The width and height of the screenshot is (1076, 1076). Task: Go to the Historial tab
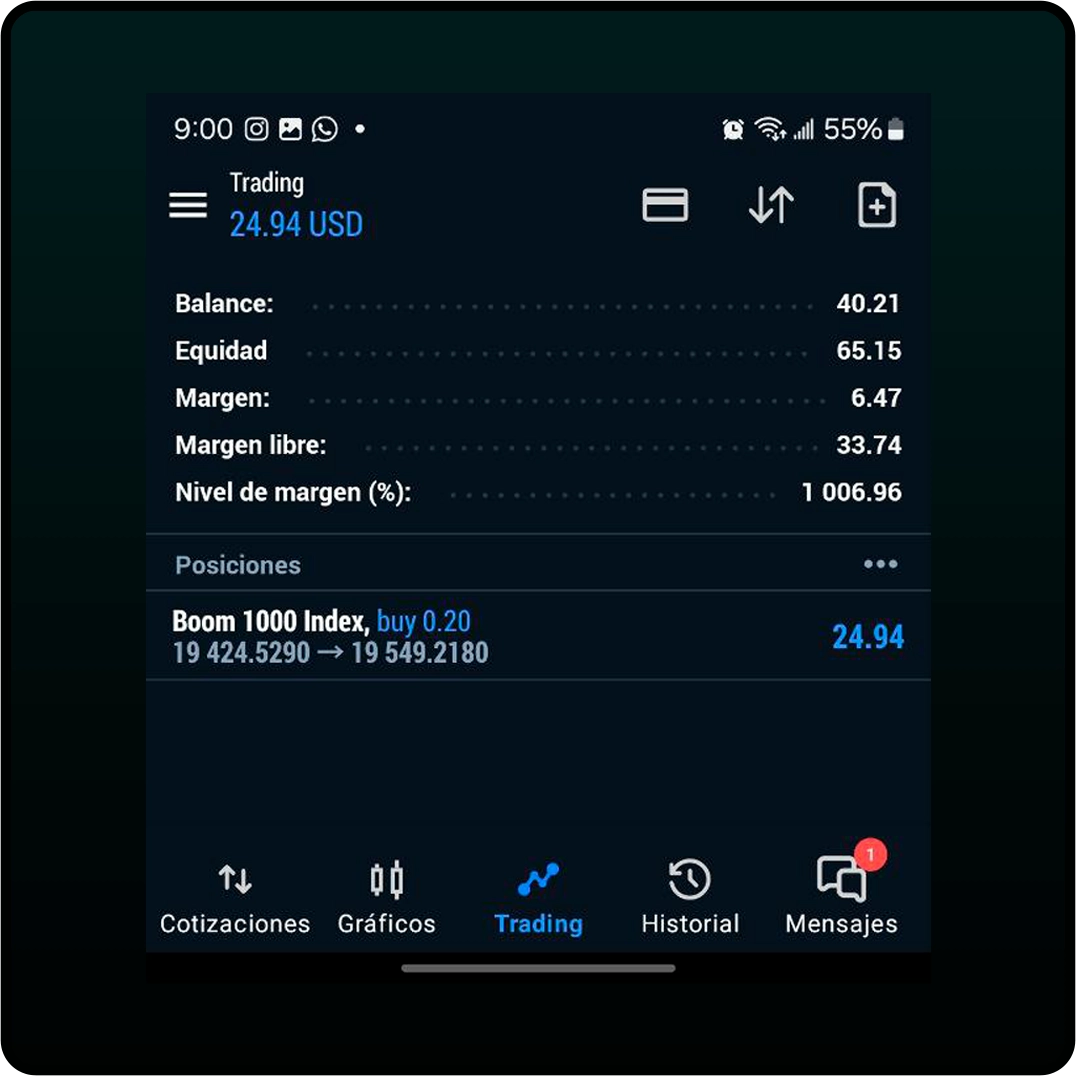pos(690,898)
